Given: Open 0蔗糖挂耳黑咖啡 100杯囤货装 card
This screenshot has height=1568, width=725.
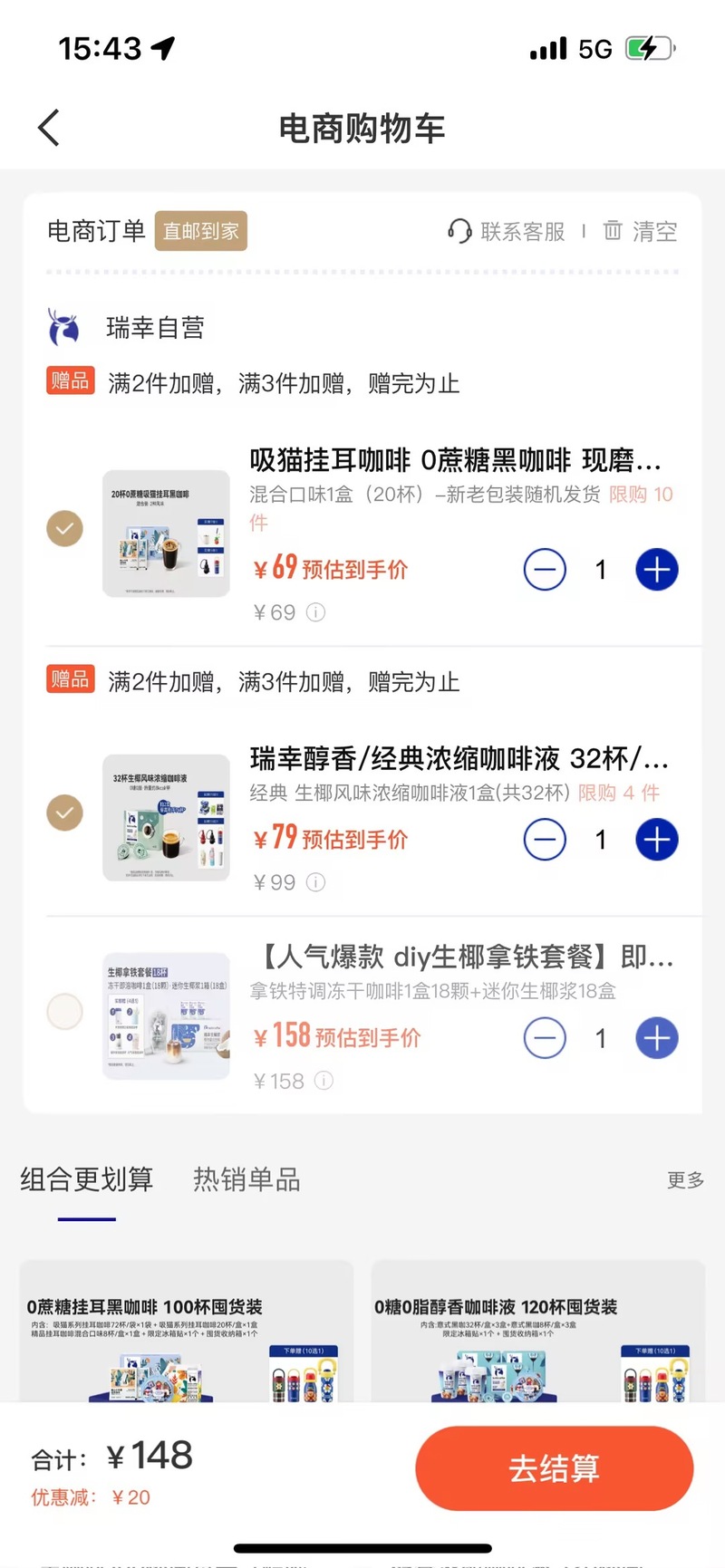Looking at the screenshot, I should (186, 1332).
